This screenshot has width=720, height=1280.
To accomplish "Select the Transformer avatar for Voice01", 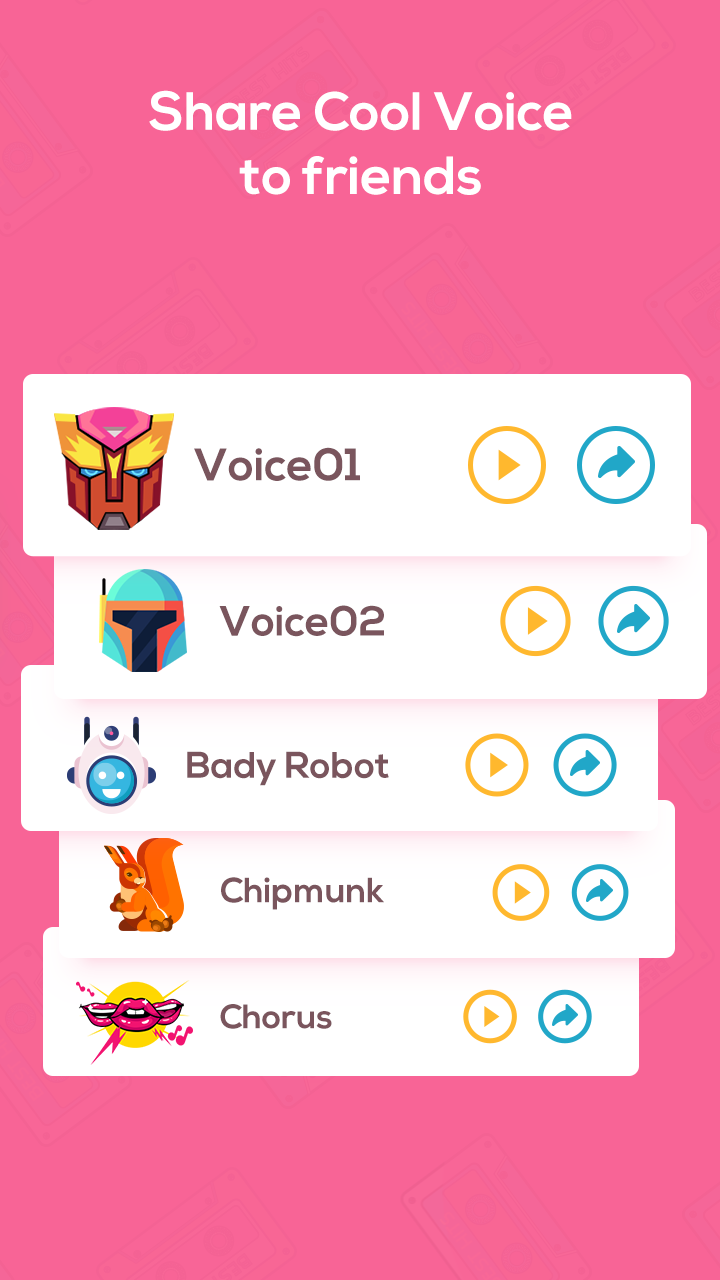I will 114,463.
